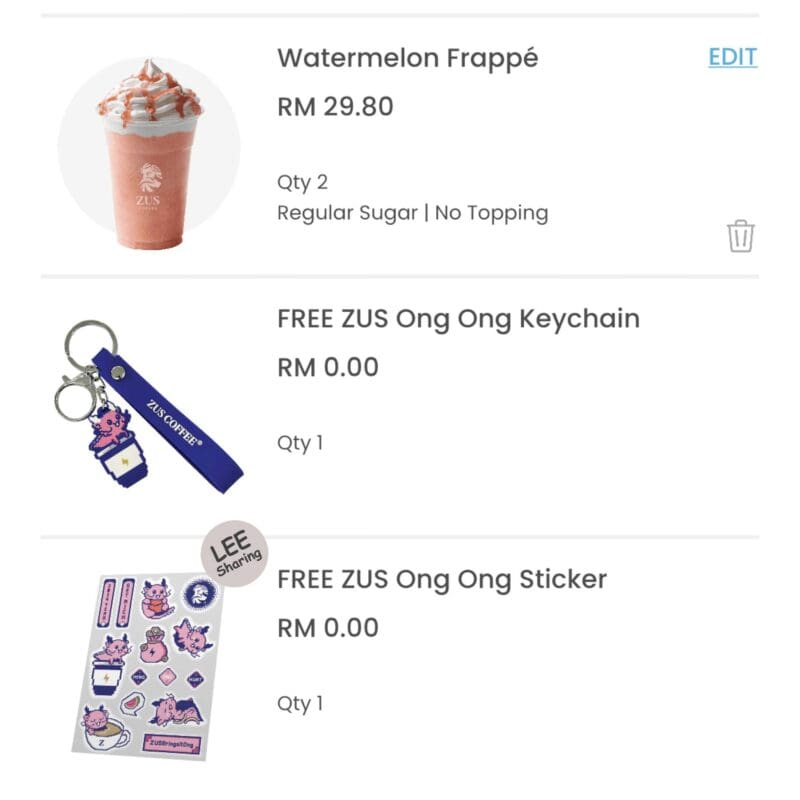
Task: Delete Watermelon Frappé from cart
Action: 740,237
